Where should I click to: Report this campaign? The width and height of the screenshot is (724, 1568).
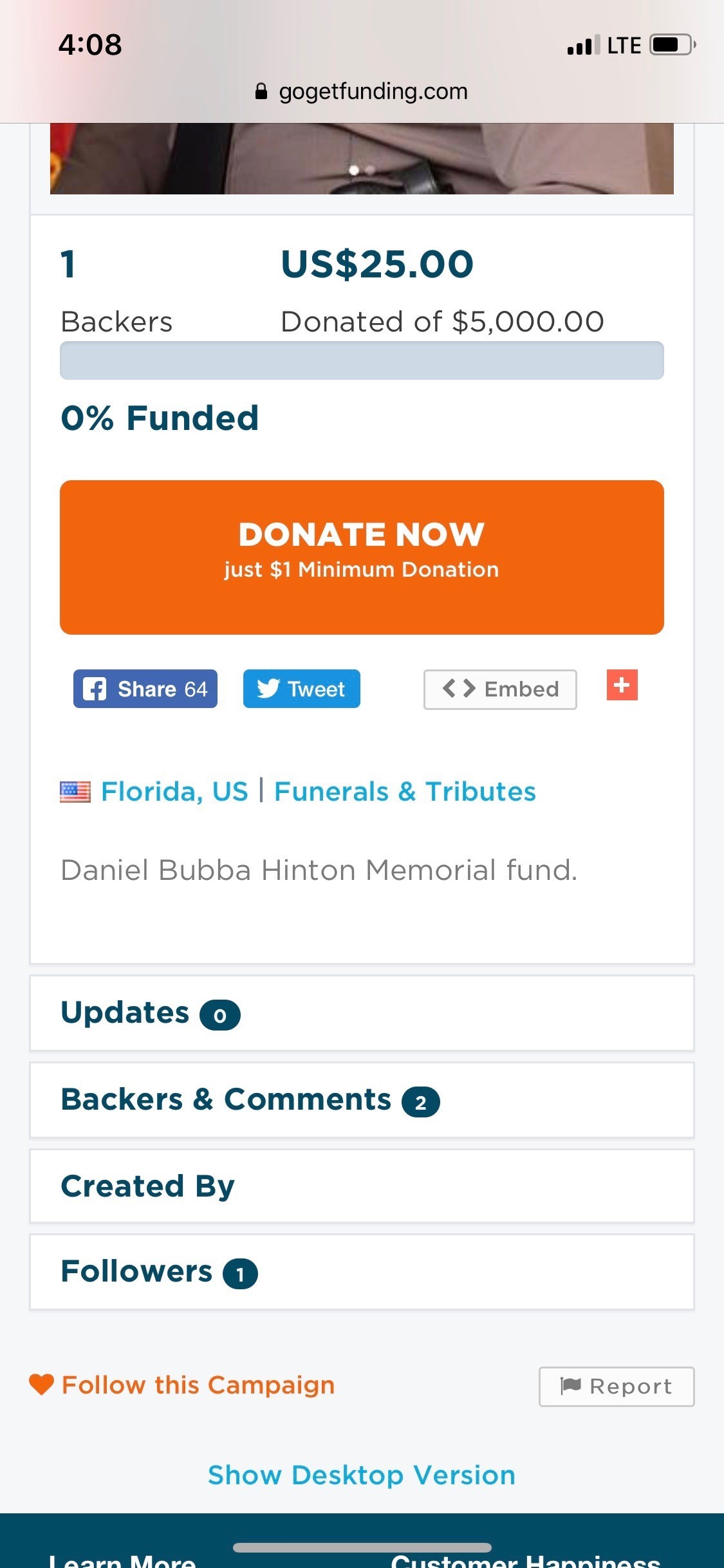617,1386
